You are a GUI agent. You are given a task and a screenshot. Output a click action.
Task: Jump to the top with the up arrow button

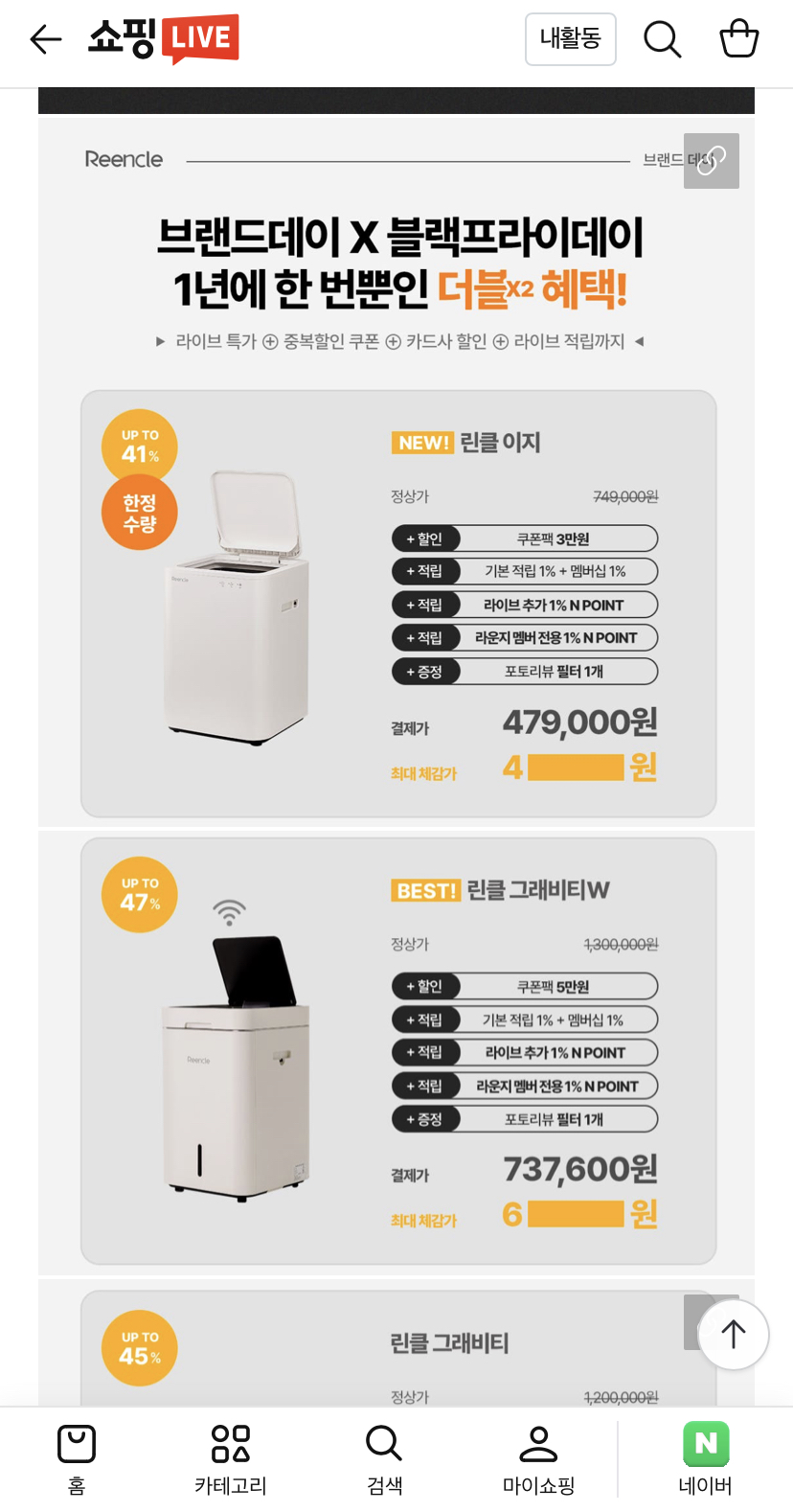733,1334
